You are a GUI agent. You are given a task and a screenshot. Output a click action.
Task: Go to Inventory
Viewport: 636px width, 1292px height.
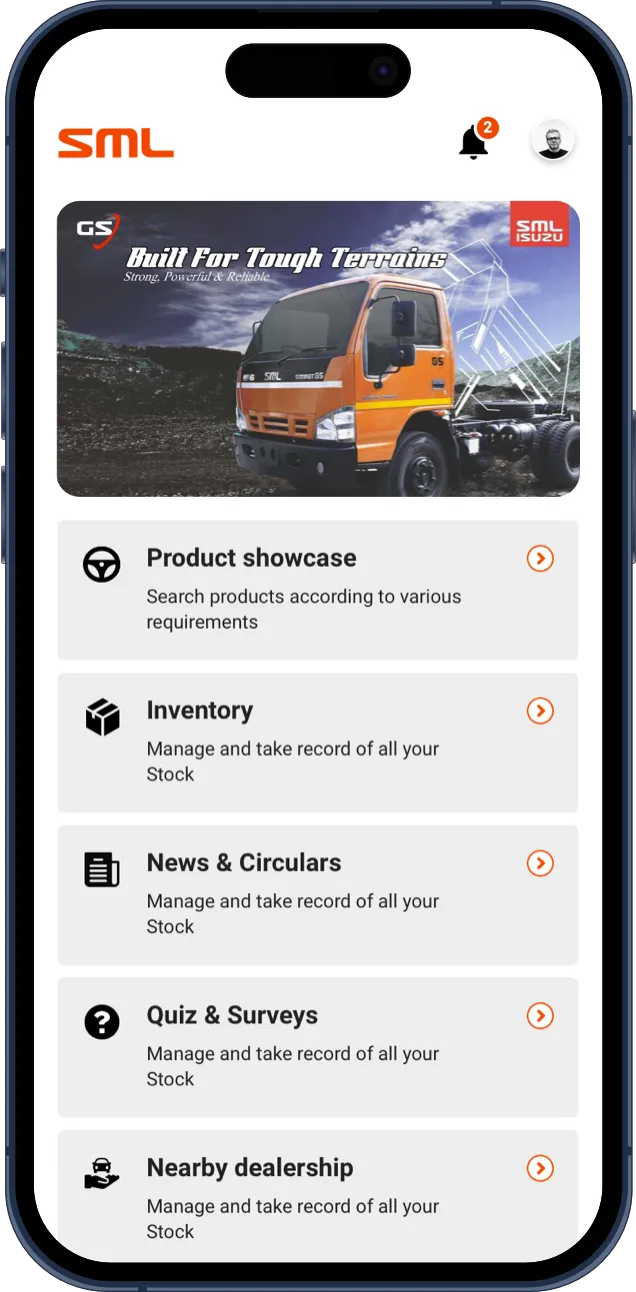pyautogui.click(x=318, y=741)
